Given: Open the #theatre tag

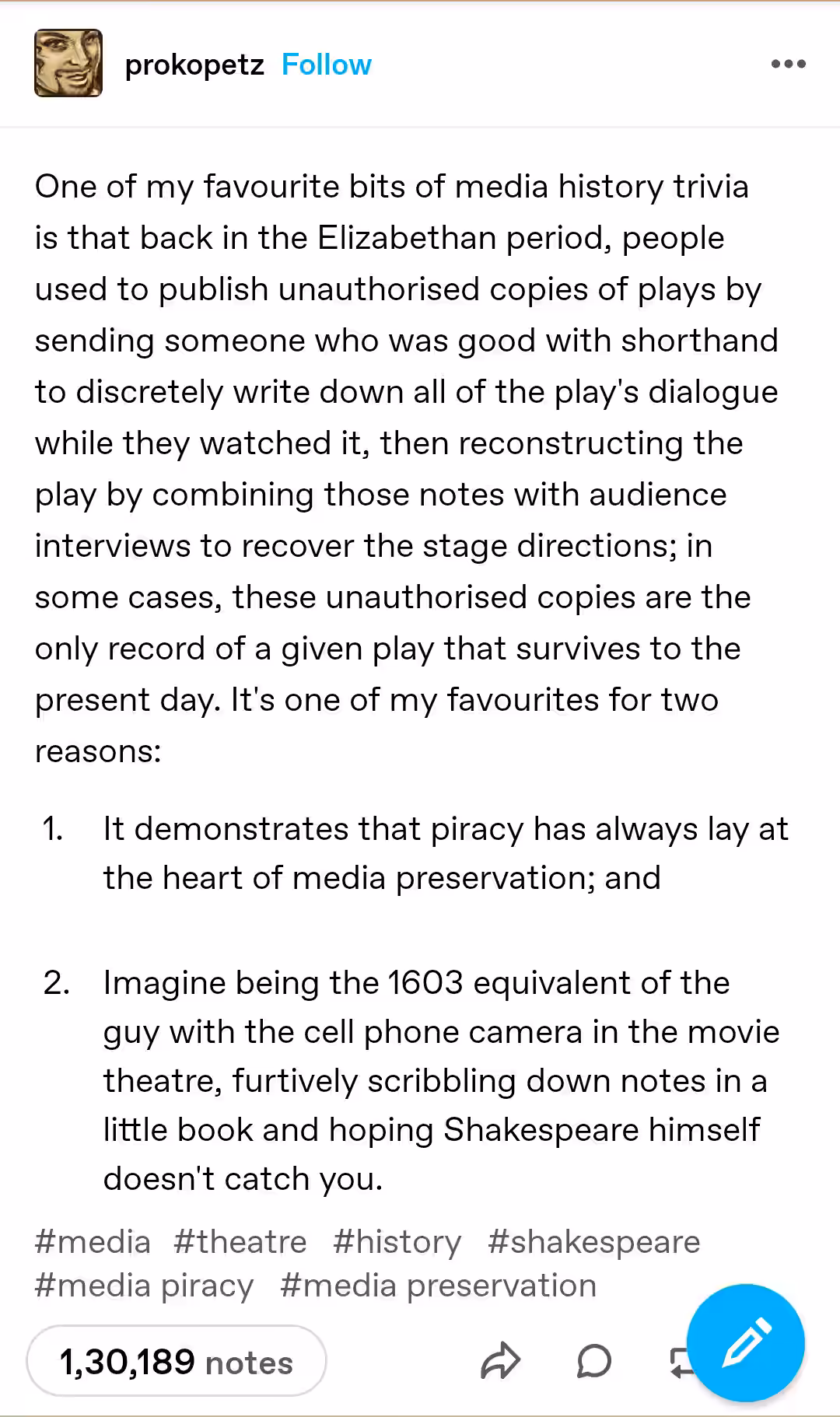Looking at the screenshot, I should [240, 1242].
